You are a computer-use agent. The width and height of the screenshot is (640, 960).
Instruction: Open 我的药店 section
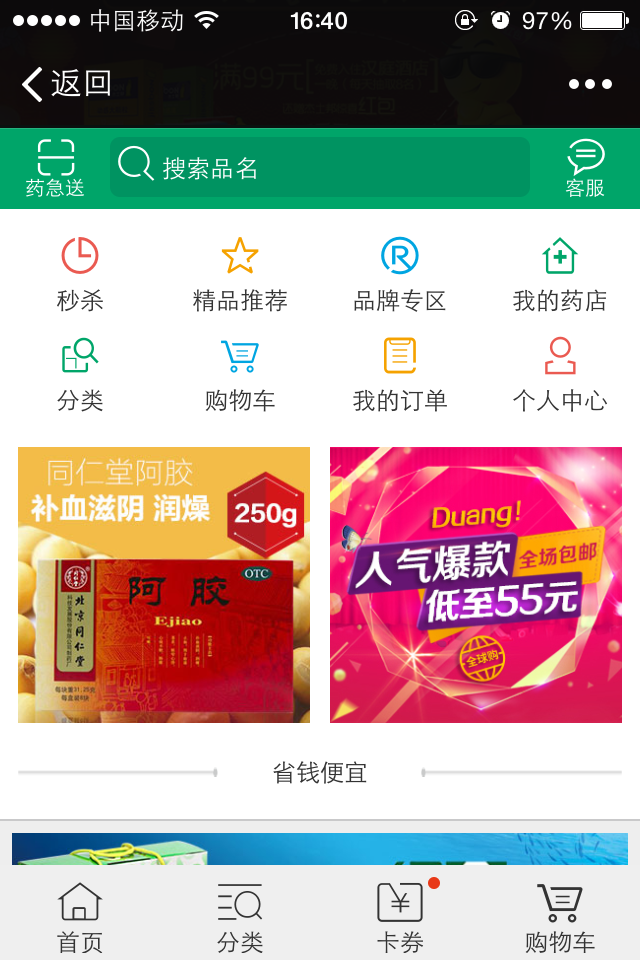click(x=560, y=274)
